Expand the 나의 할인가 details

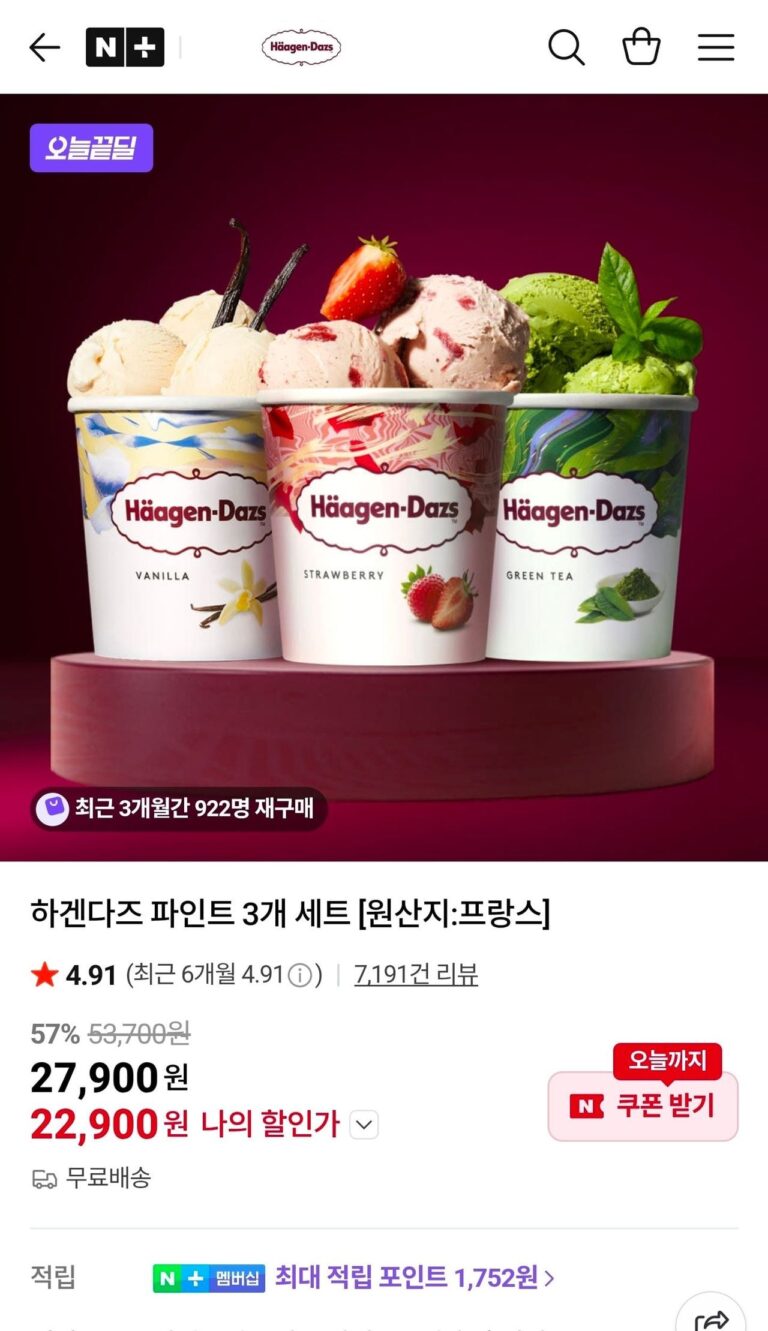coord(364,1125)
